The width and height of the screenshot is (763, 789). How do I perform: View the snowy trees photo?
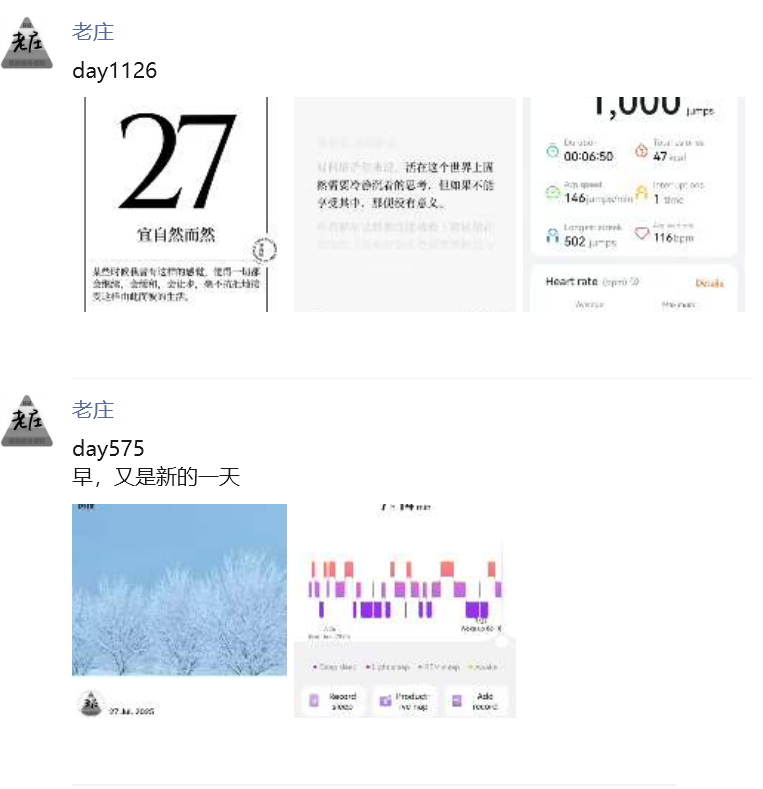[x=180, y=611]
